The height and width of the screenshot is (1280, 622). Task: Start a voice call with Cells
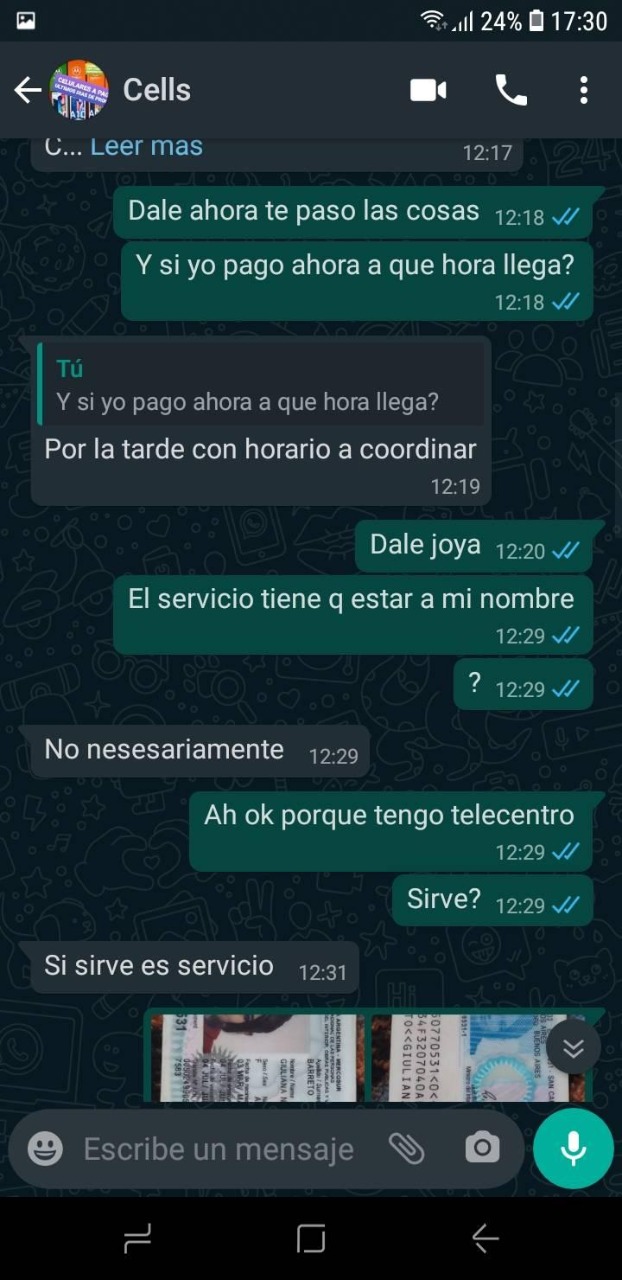tap(511, 90)
